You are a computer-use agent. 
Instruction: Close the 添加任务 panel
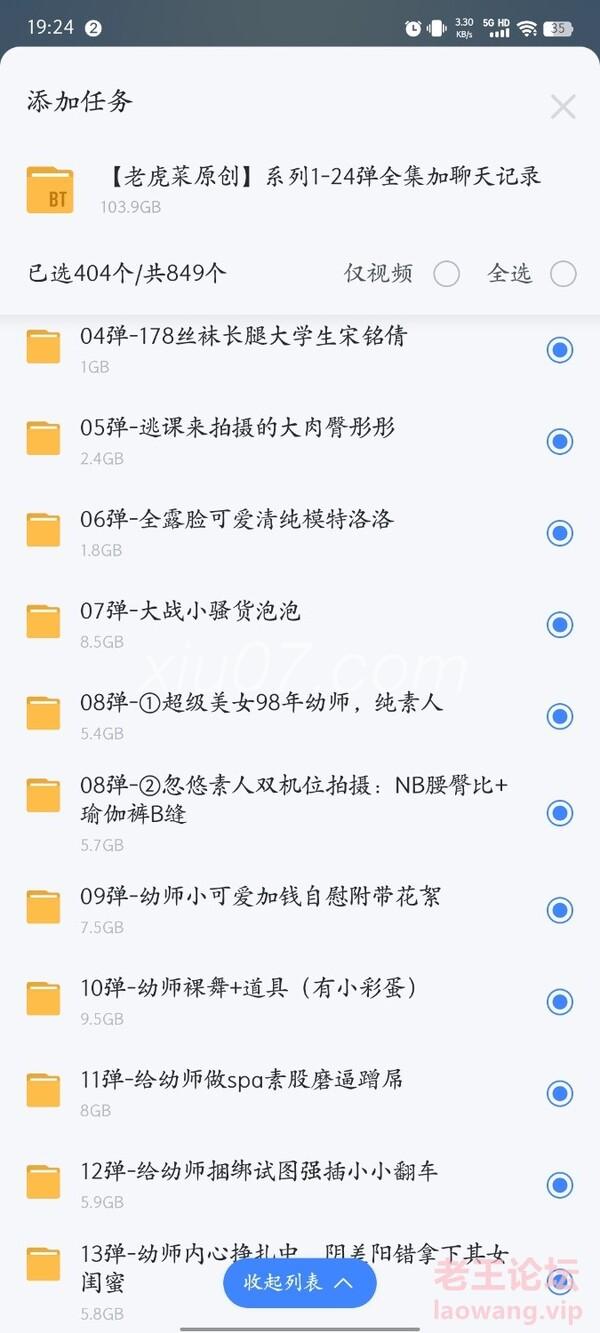(x=563, y=106)
